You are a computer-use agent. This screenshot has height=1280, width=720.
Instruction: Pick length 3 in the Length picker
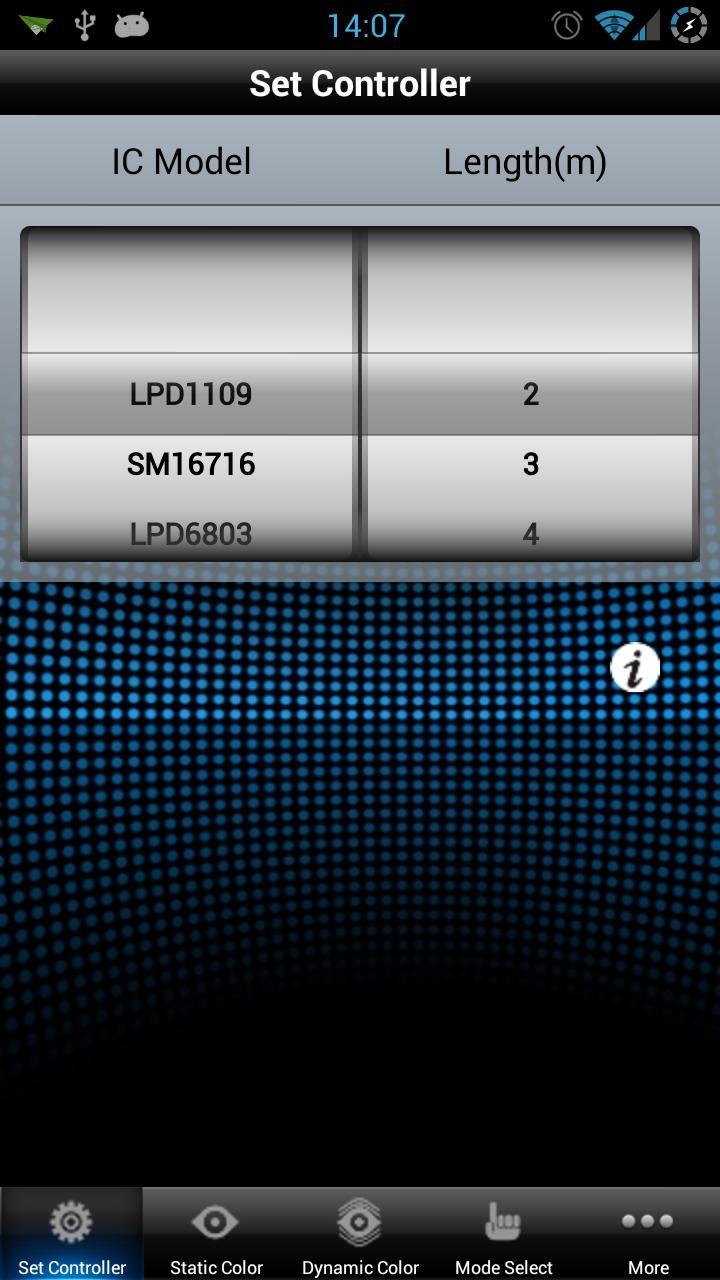[x=531, y=464]
